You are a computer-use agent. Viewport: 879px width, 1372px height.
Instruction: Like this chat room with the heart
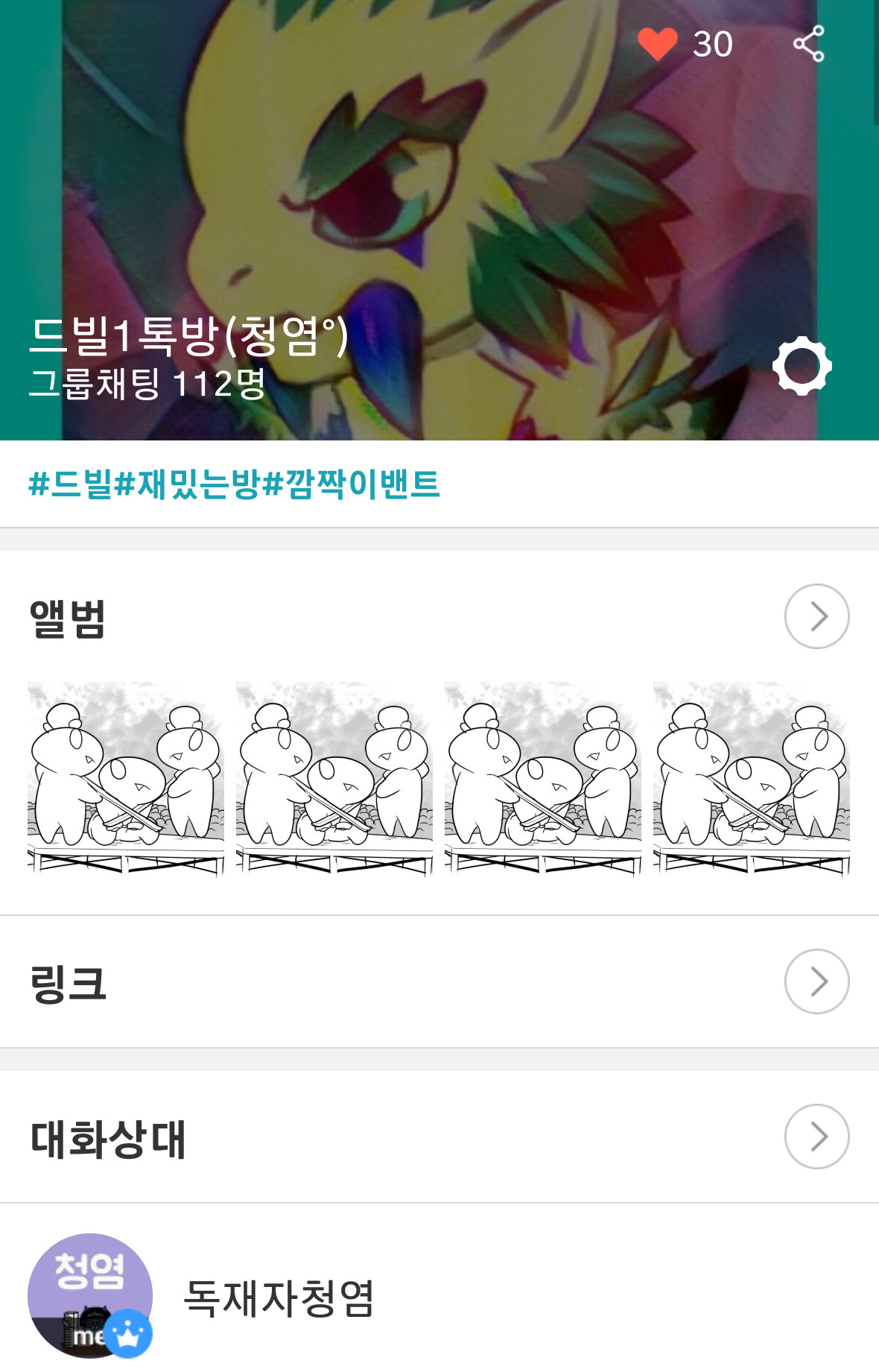coord(657,44)
